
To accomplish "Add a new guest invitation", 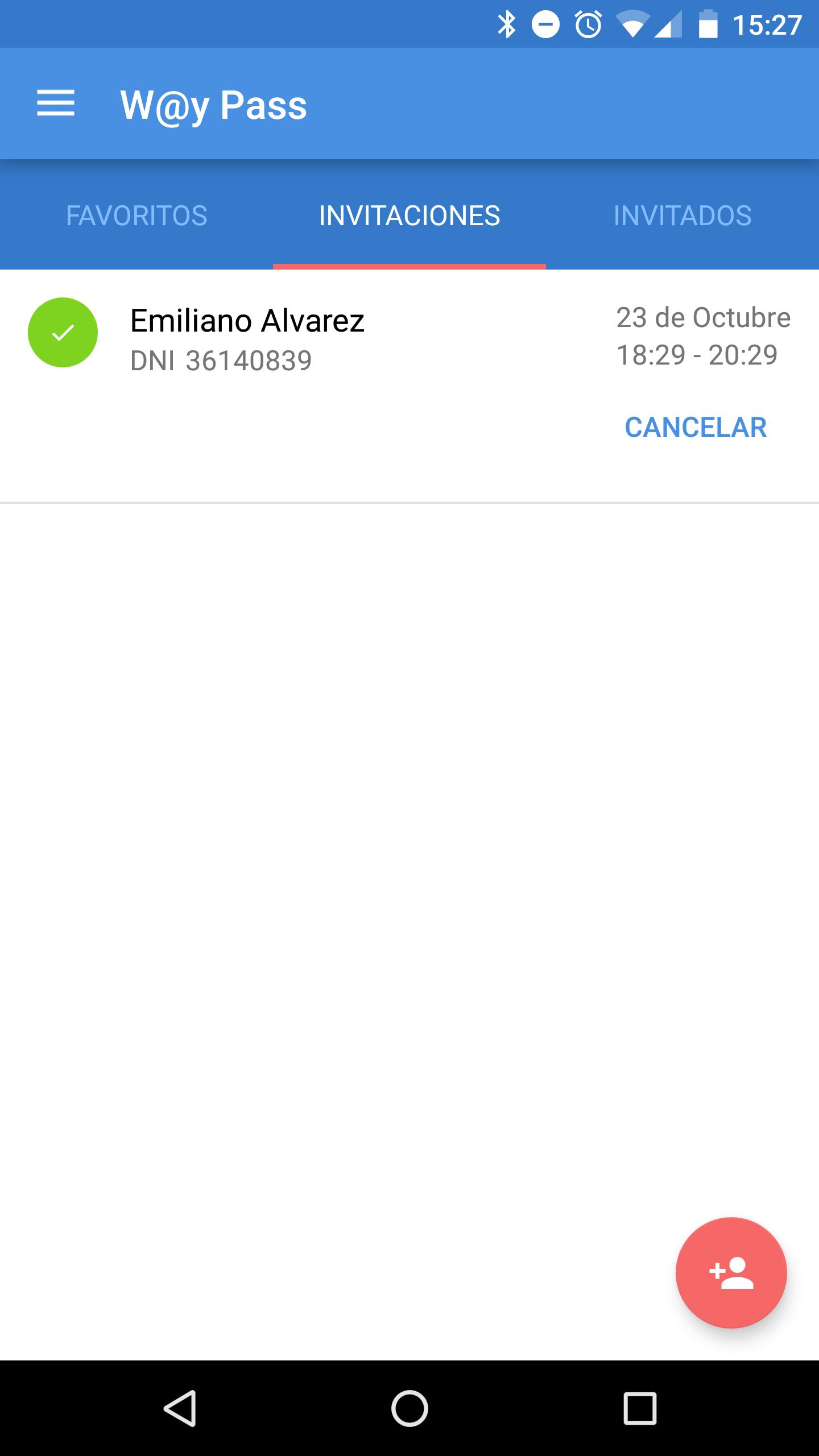I will click(731, 1272).
